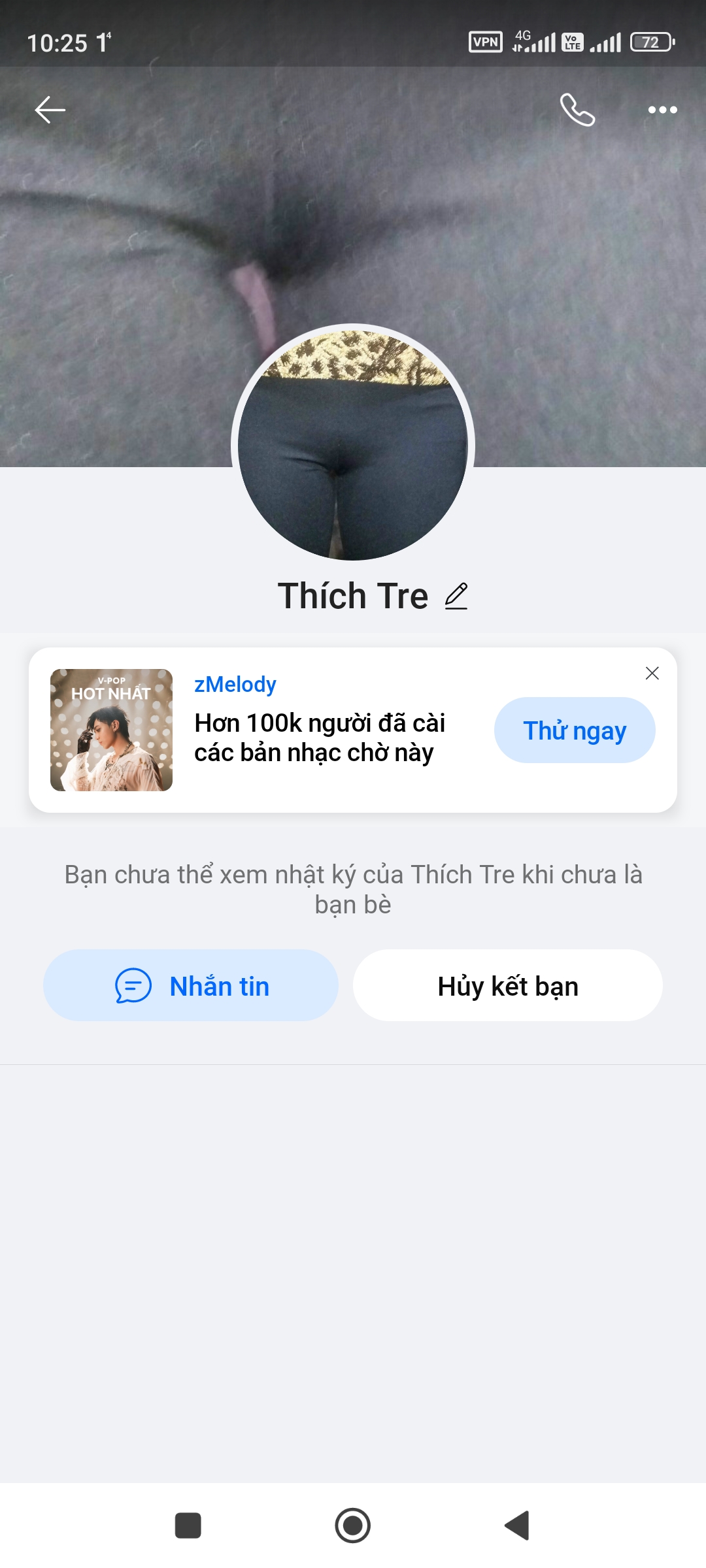Screen dimensions: 706x1568
Task: Open recent apps from navigation bar
Action: [x=188, y=1526]
